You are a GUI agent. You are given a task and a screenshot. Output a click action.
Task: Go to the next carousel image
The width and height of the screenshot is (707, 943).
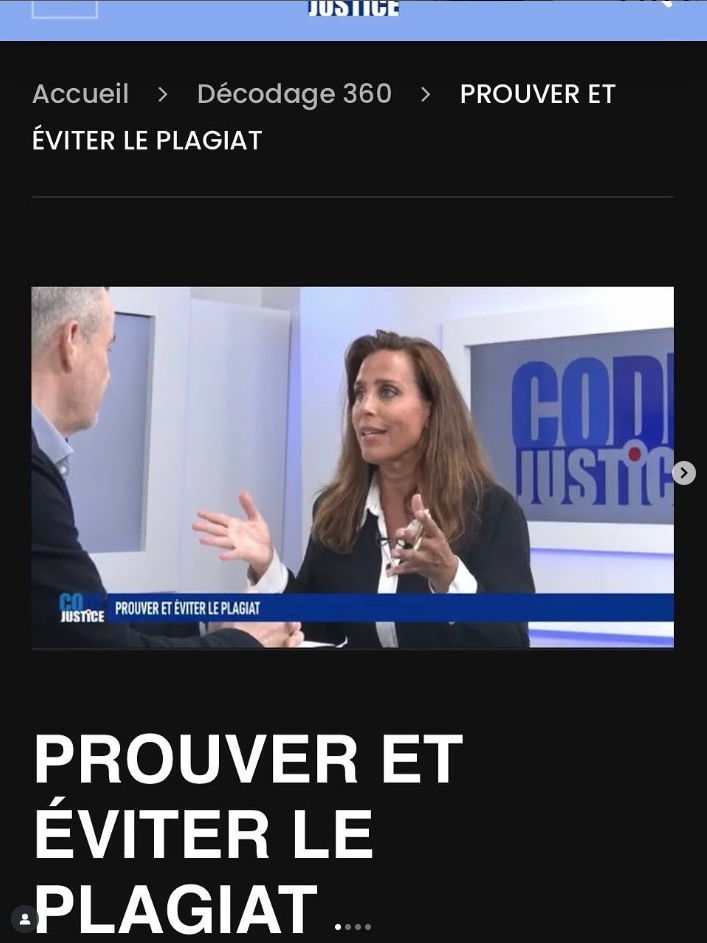pyautogui.click(x=684, y=473)
